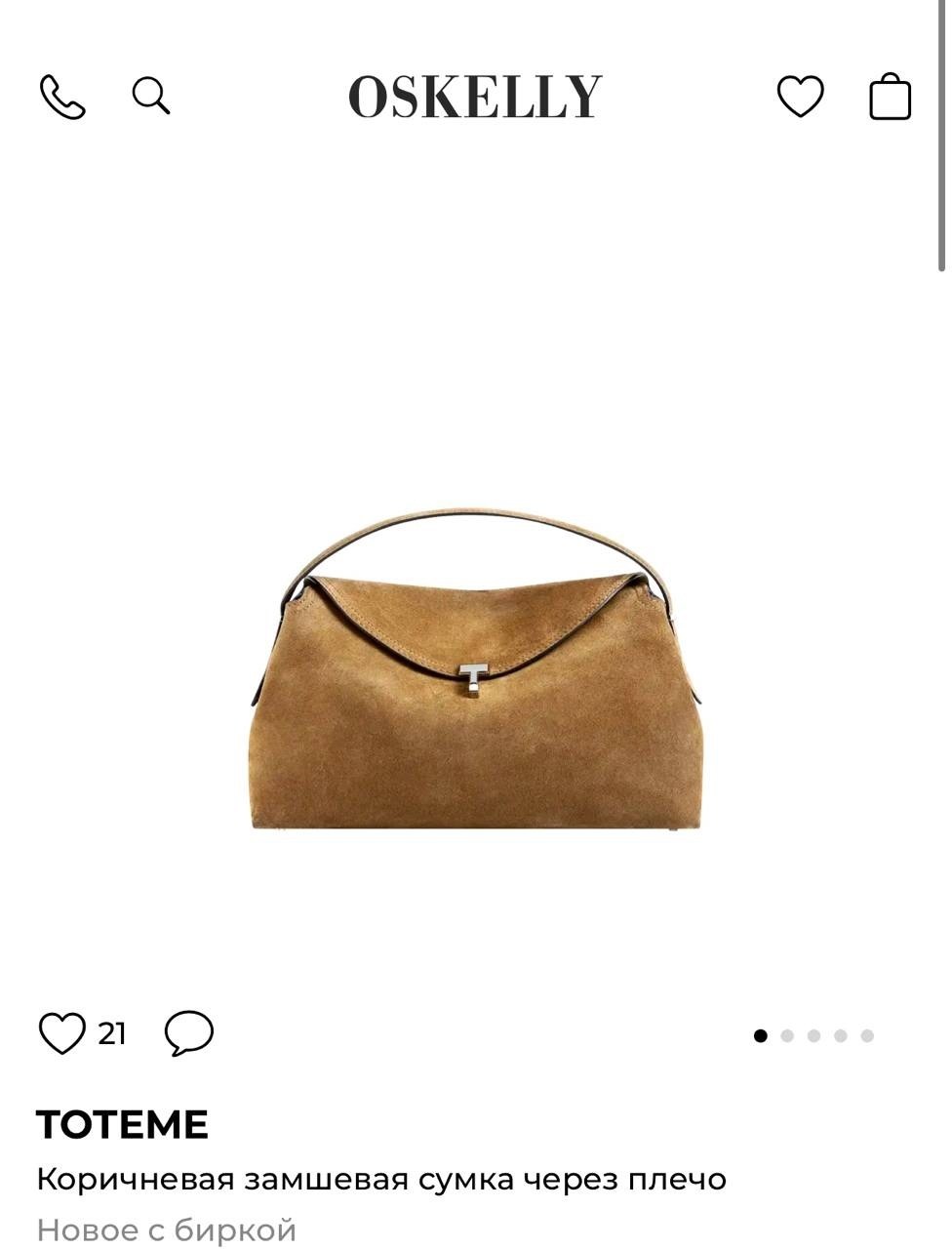Open the wishlist heart in header
952x1249 pixels.
pos(800,97)
